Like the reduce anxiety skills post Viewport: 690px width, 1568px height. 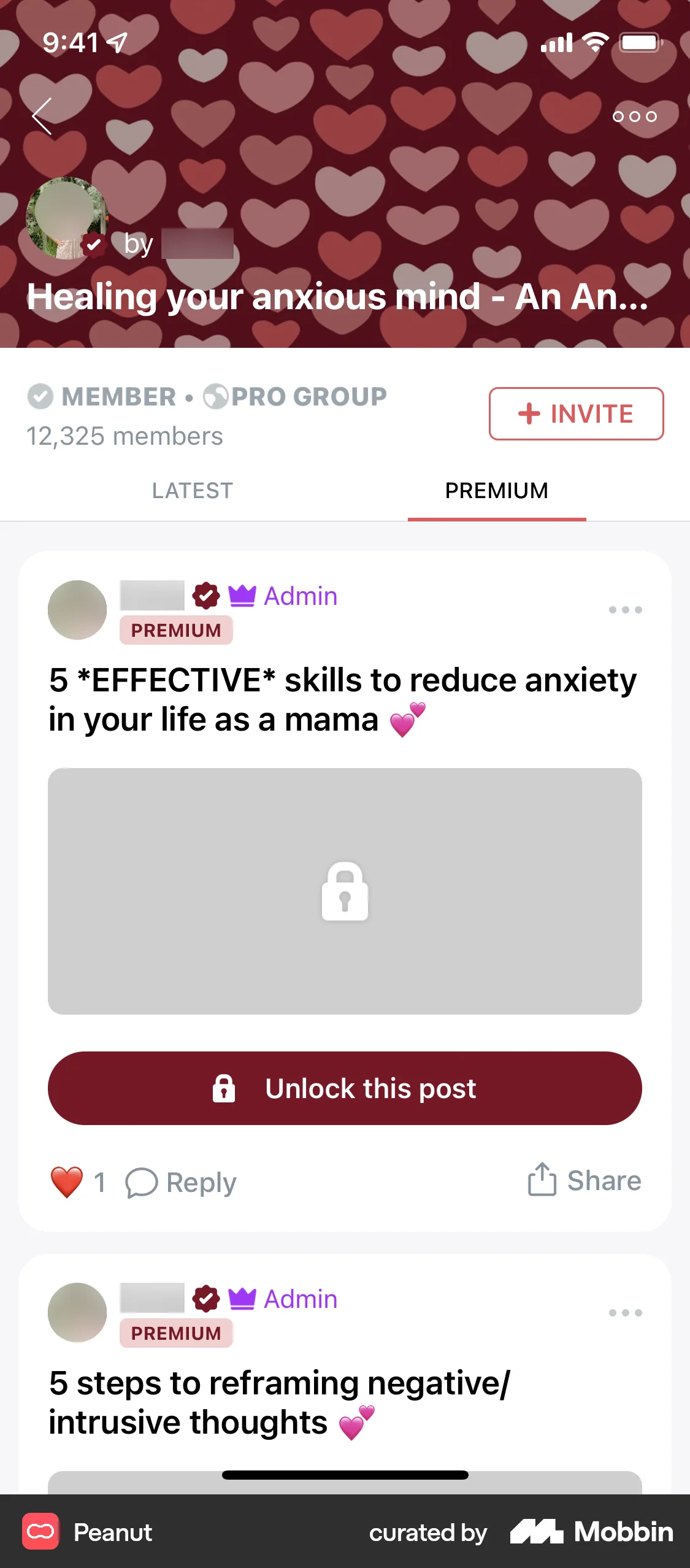tap(67, 1182)
